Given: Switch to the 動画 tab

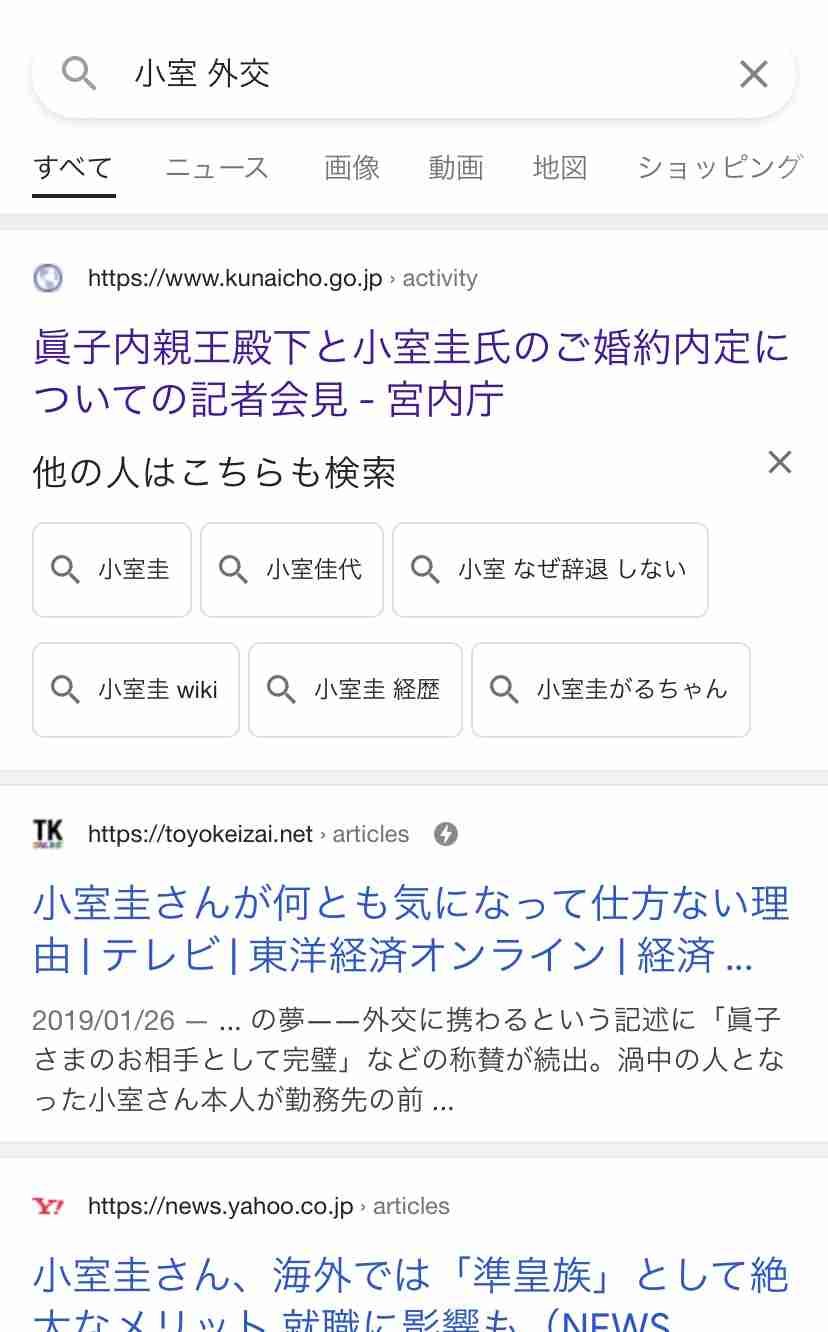Looking at the screenshot, I should [x=456, y=167].
